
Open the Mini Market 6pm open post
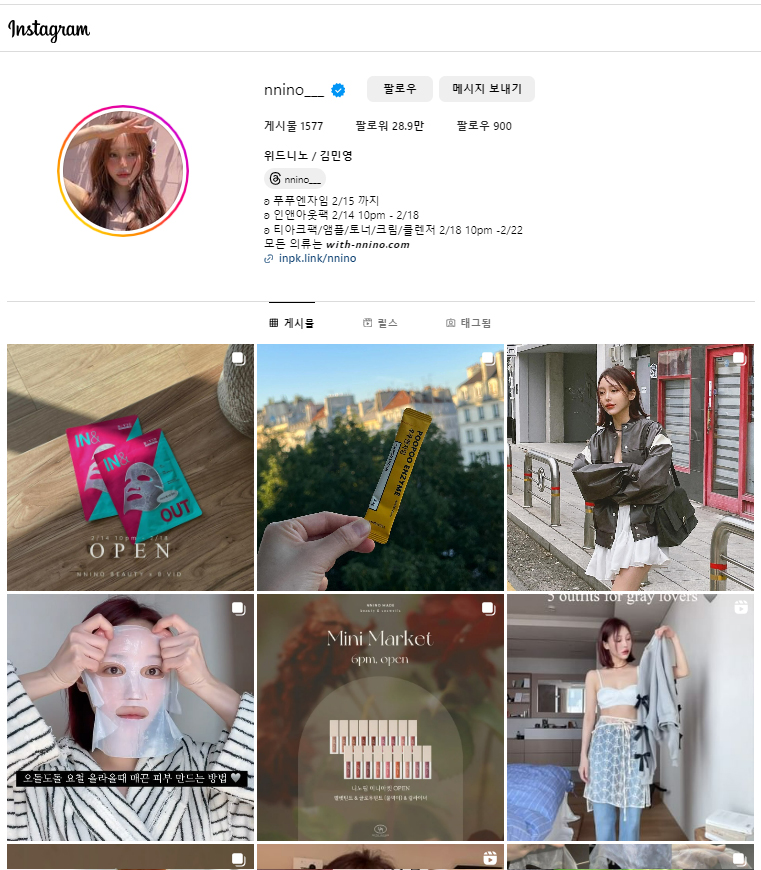(x=380, y=717)
